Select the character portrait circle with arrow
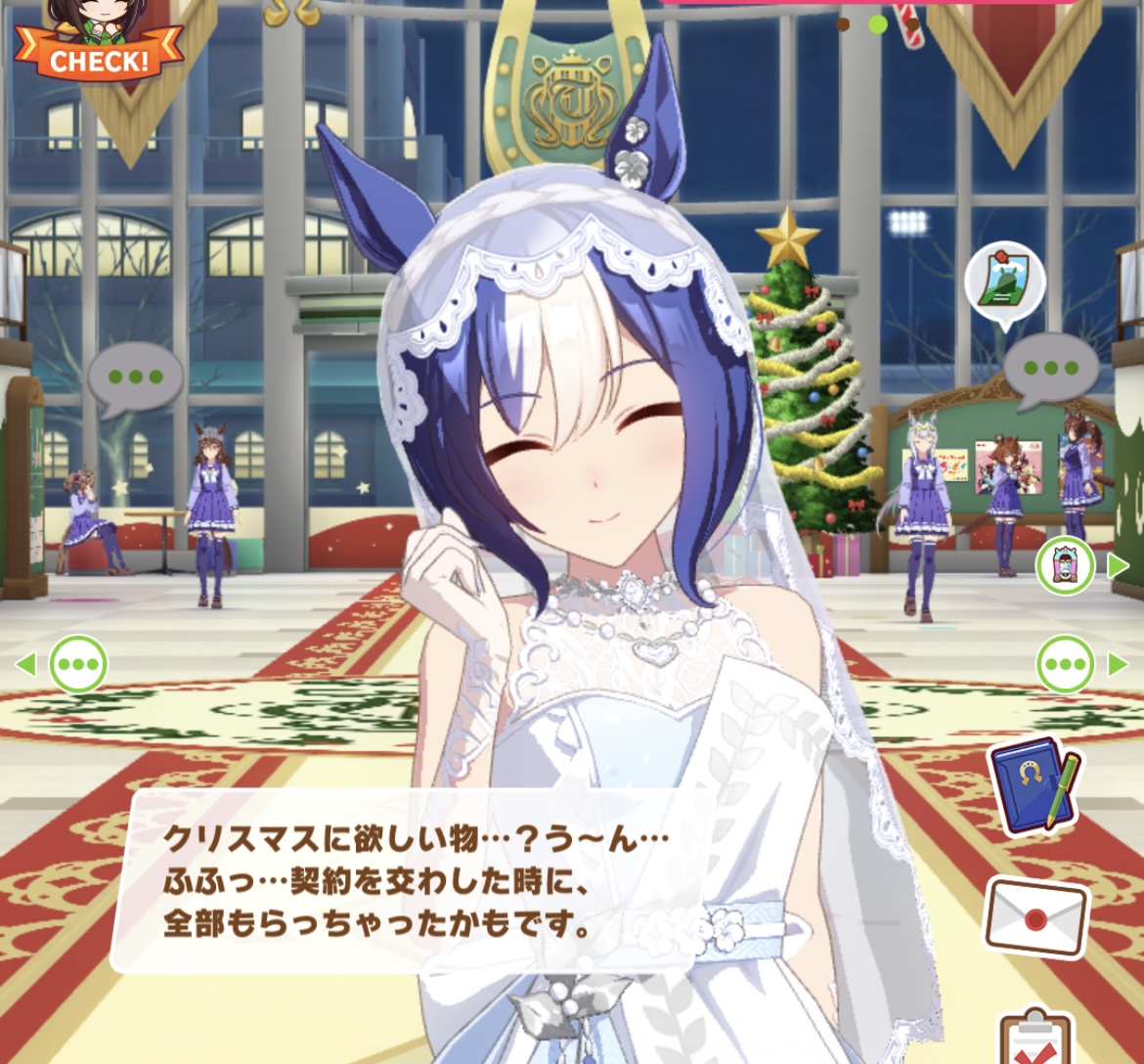 point(1065,565)
